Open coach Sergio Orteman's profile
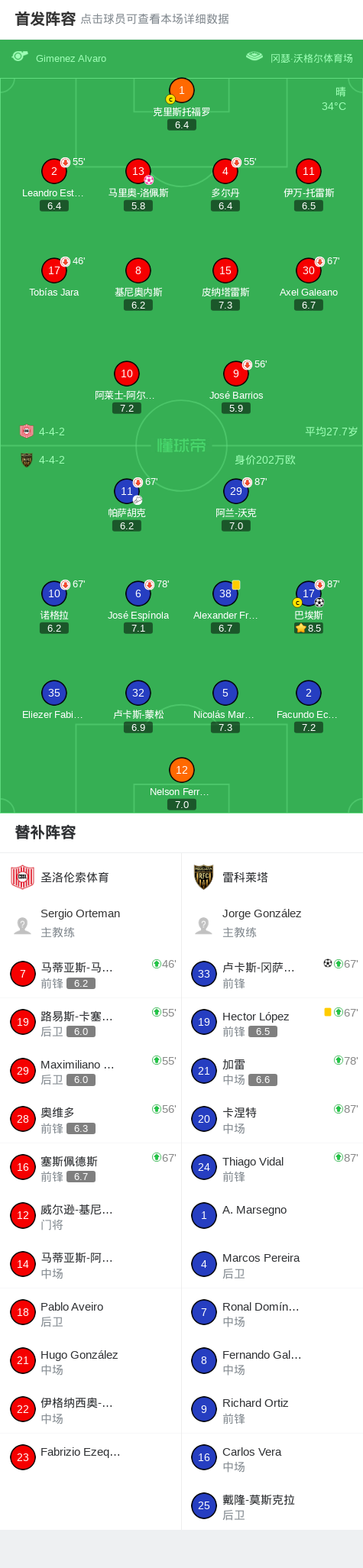 pyautogui.click(x=91, y=923)
